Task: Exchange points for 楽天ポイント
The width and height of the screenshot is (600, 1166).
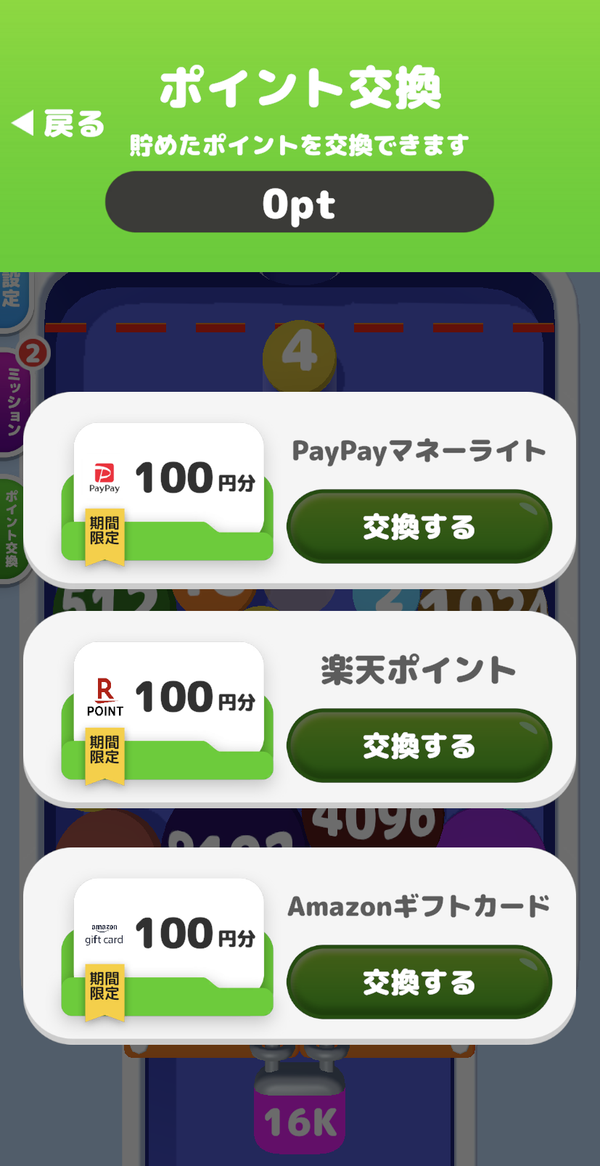Action: (x=419, y=746)
